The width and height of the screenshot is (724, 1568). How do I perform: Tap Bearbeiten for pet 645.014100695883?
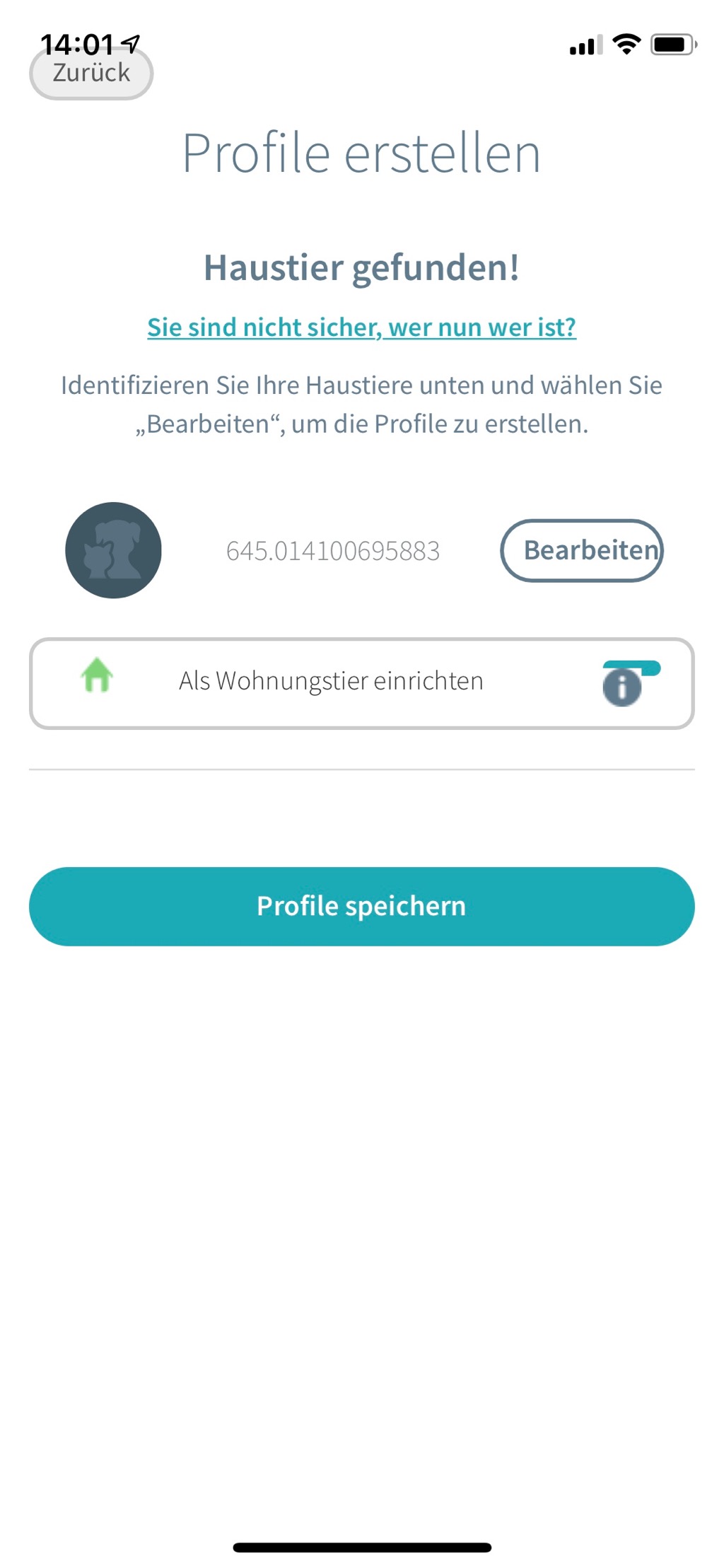(x=581, y=550)
